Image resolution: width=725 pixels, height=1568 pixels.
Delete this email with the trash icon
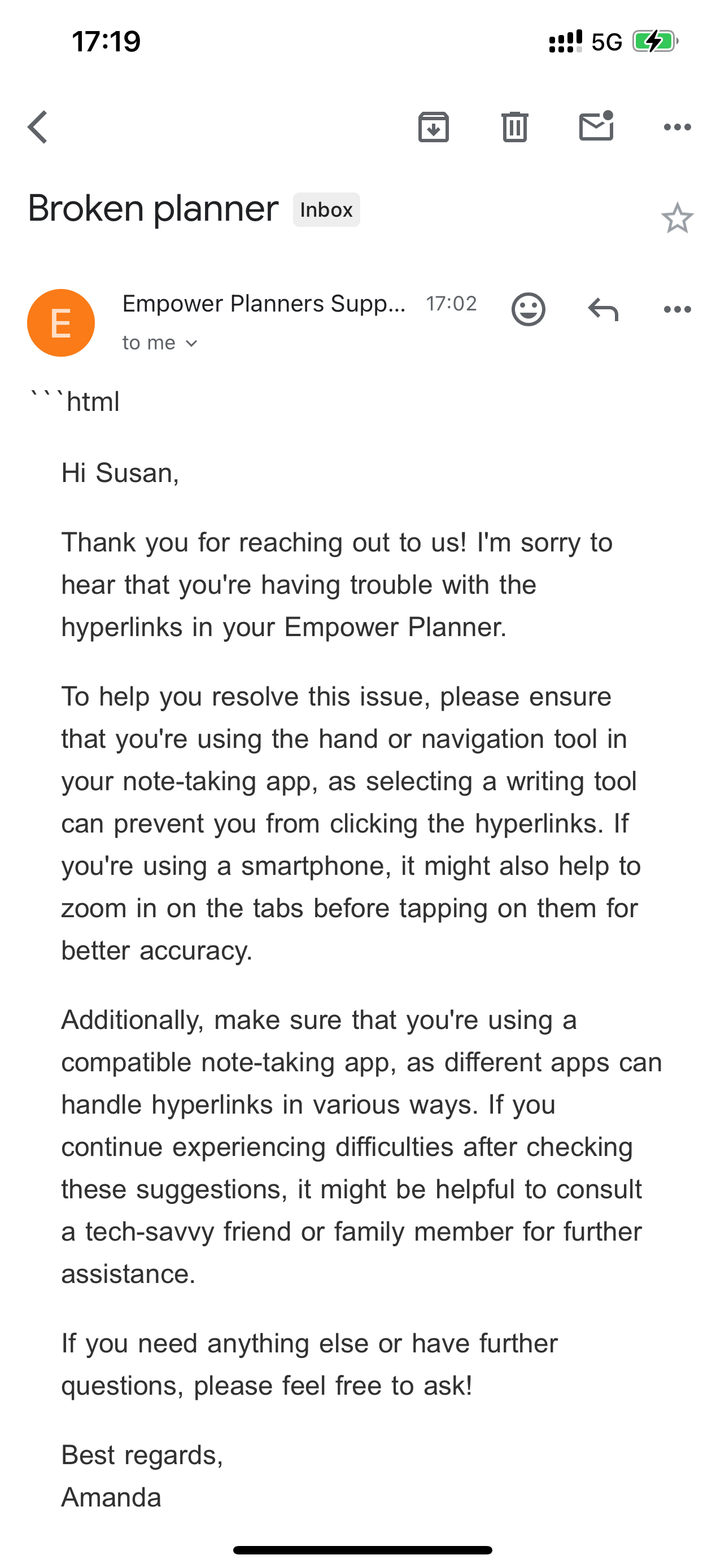(x=514, y=127)
